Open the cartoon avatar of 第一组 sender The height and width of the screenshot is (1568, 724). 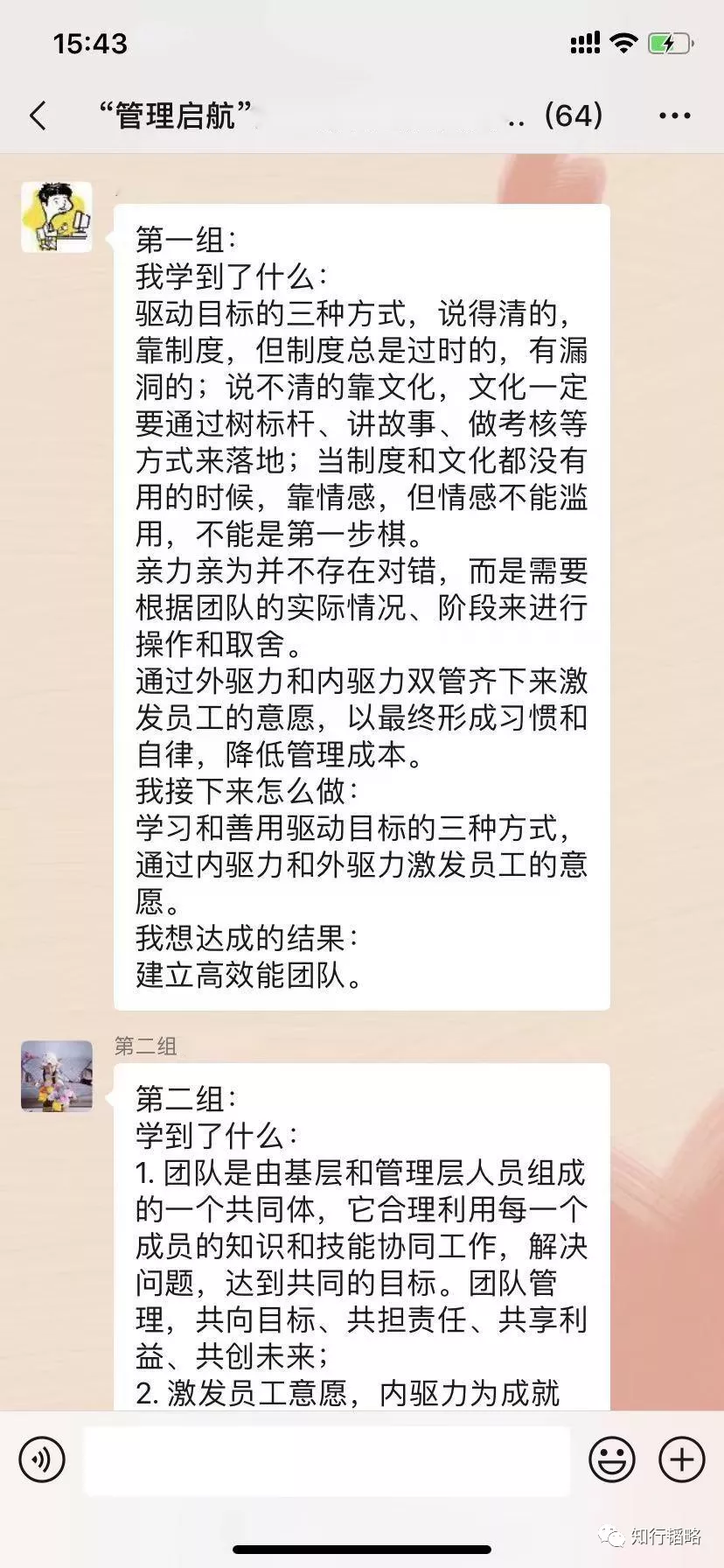click(57, 217)
